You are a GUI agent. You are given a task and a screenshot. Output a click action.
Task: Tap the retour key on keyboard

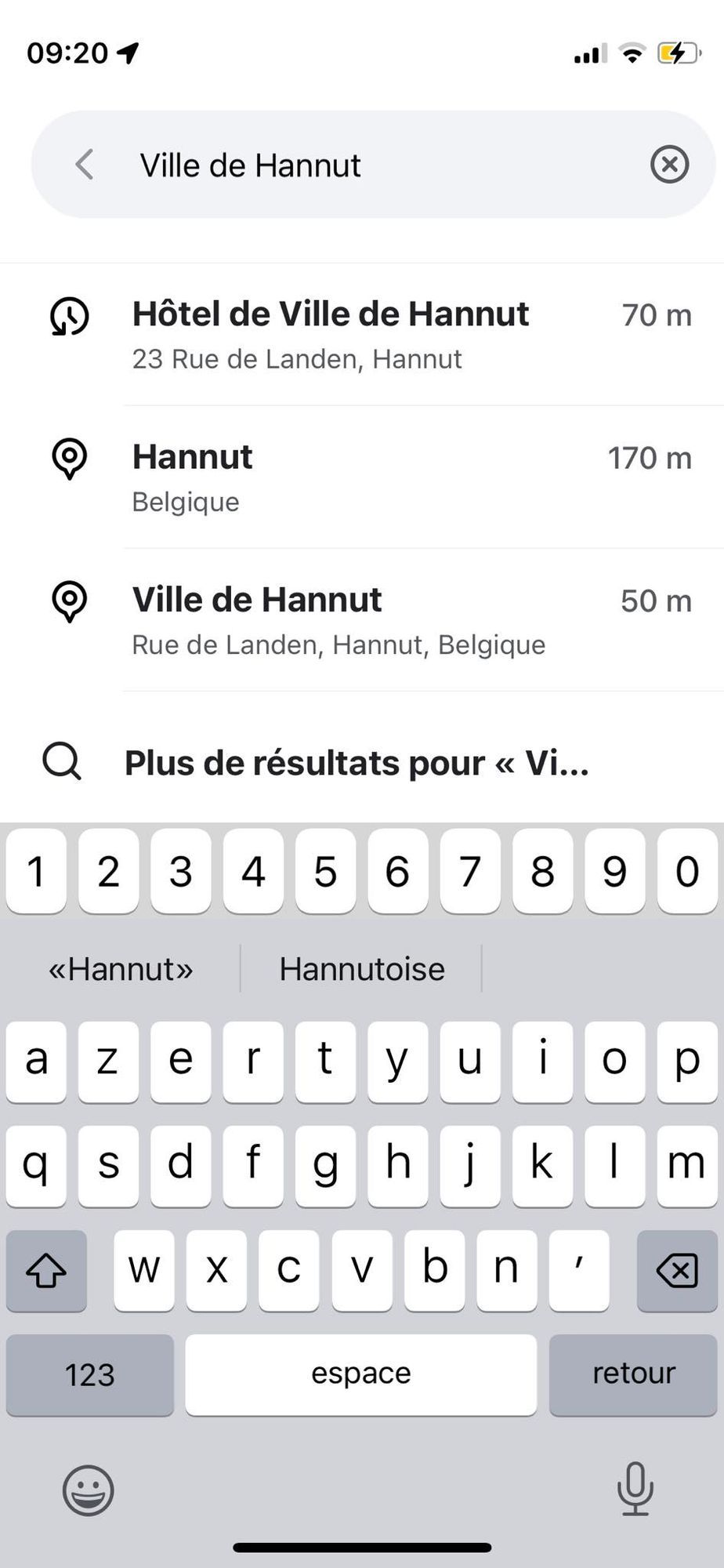(633, 1374)
